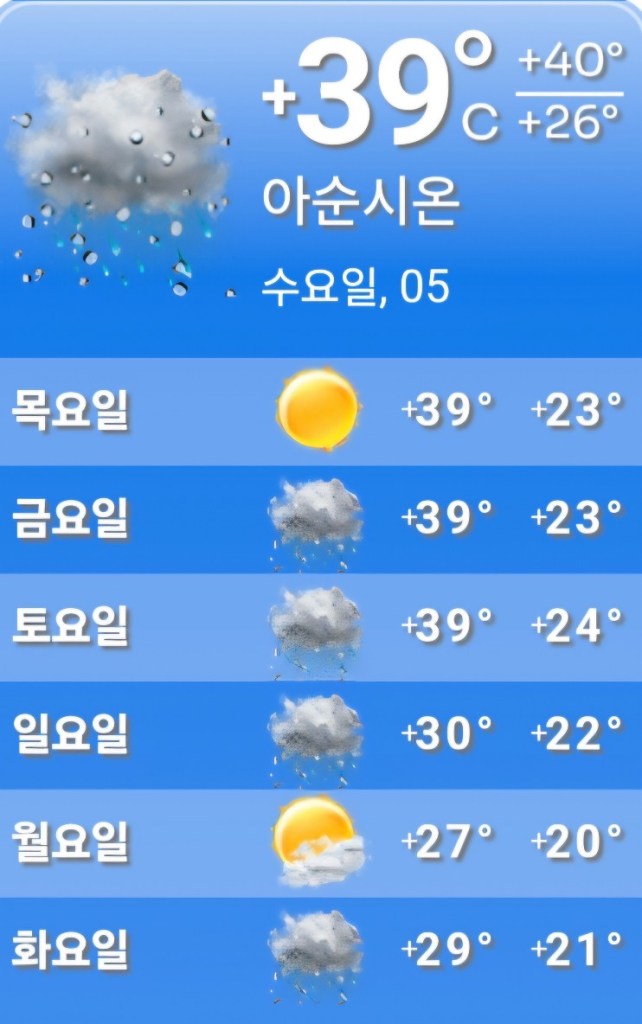Open Friday (금요일) forecast row

point(320,519)
